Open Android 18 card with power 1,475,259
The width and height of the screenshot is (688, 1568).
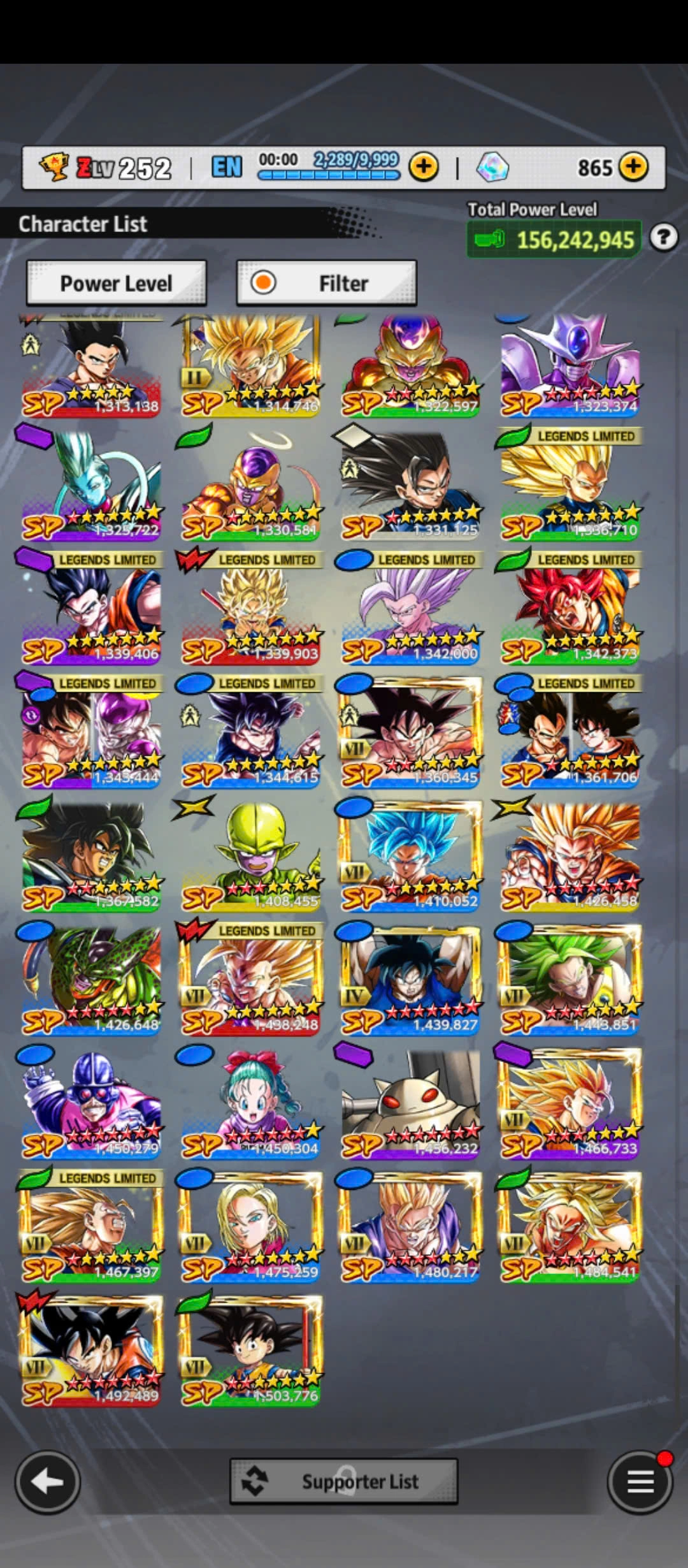click(250, 1226)
